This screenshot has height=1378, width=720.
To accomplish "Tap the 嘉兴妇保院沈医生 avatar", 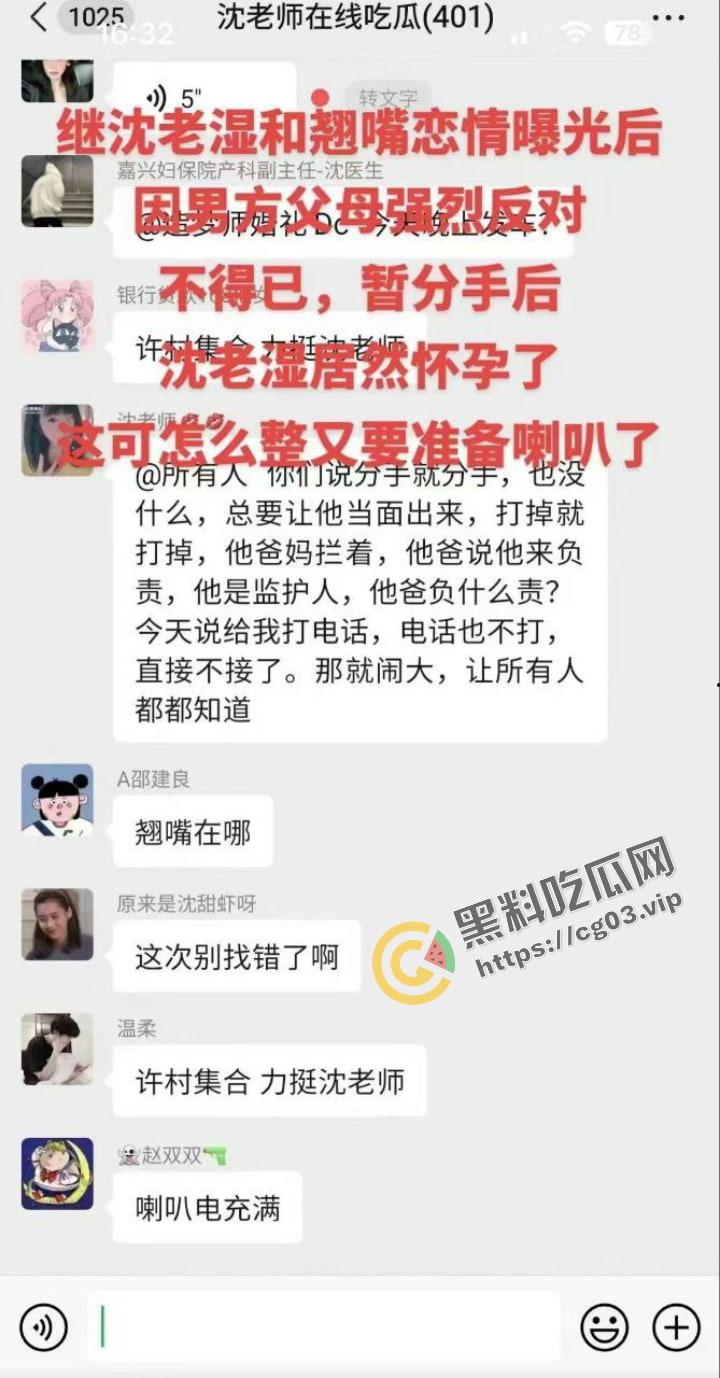I will (57, 192).
